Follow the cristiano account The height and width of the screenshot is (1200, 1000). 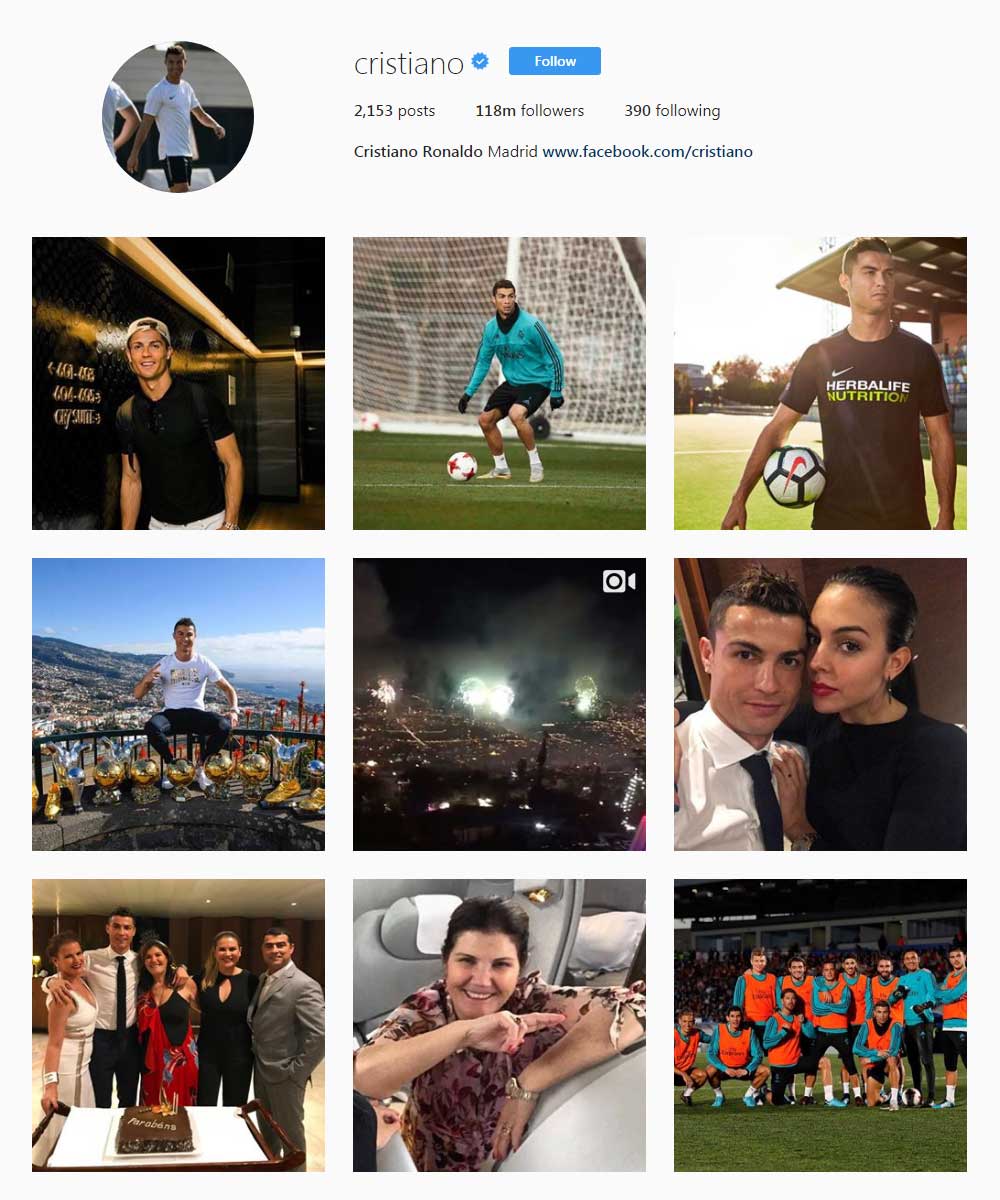[554, 61]
